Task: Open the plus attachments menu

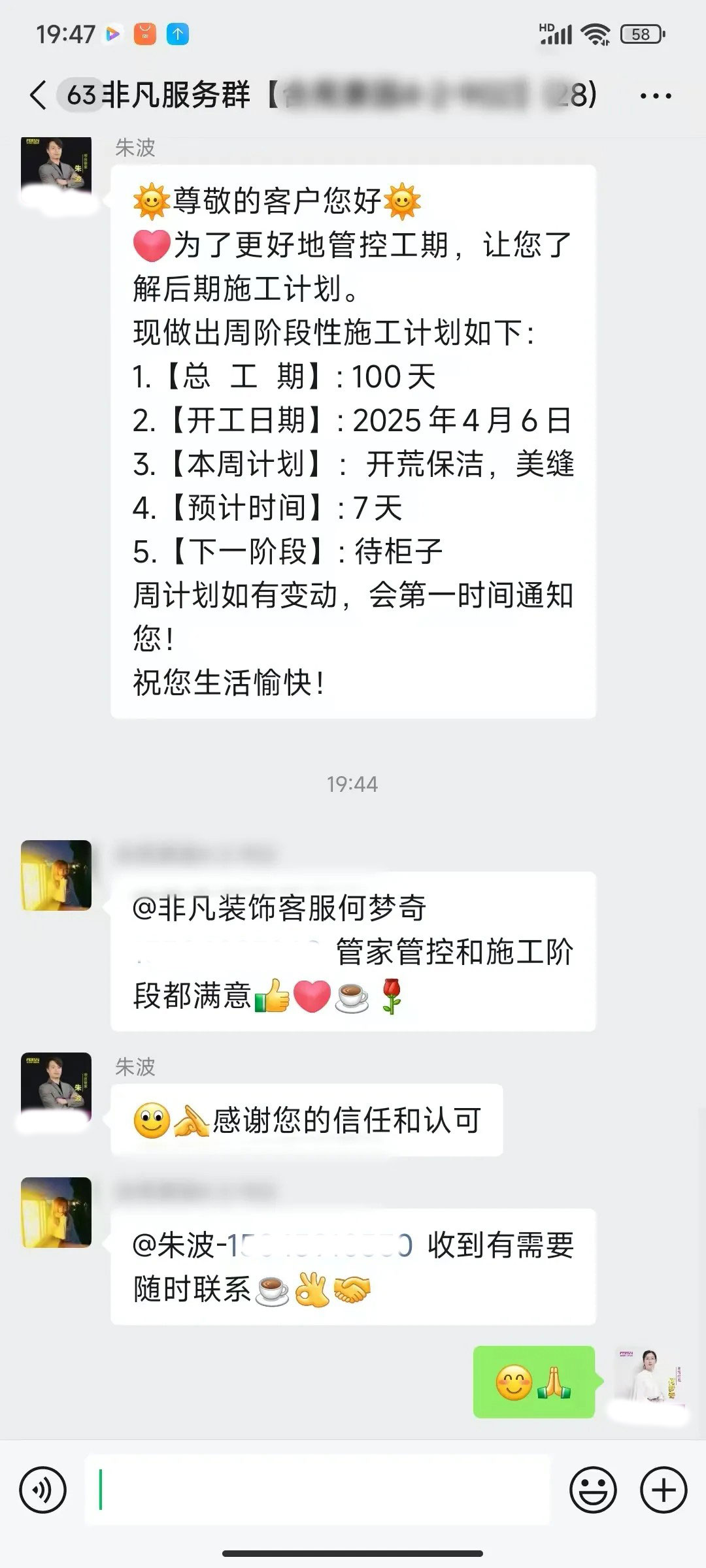Action: [x=664, y=1490]
